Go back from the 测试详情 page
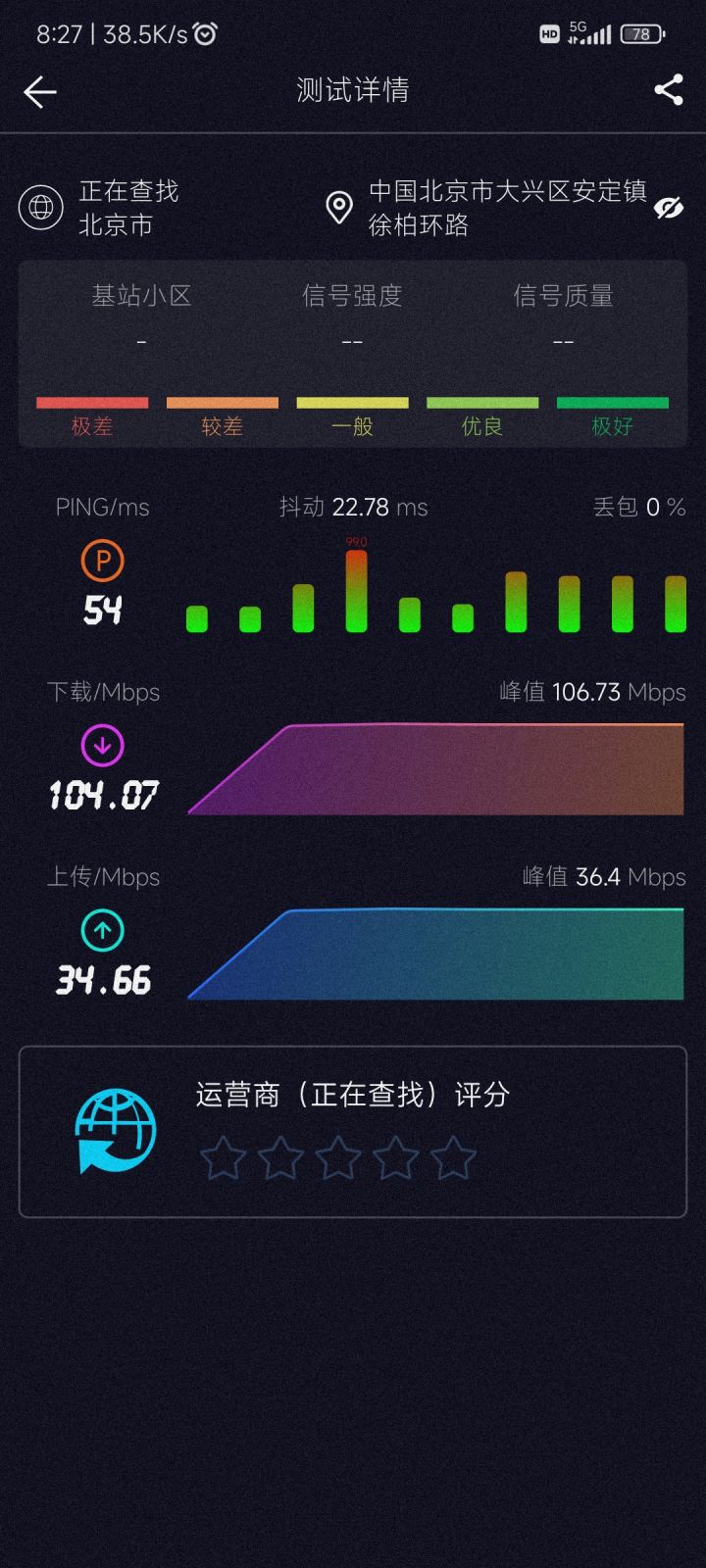 point(40,92)
